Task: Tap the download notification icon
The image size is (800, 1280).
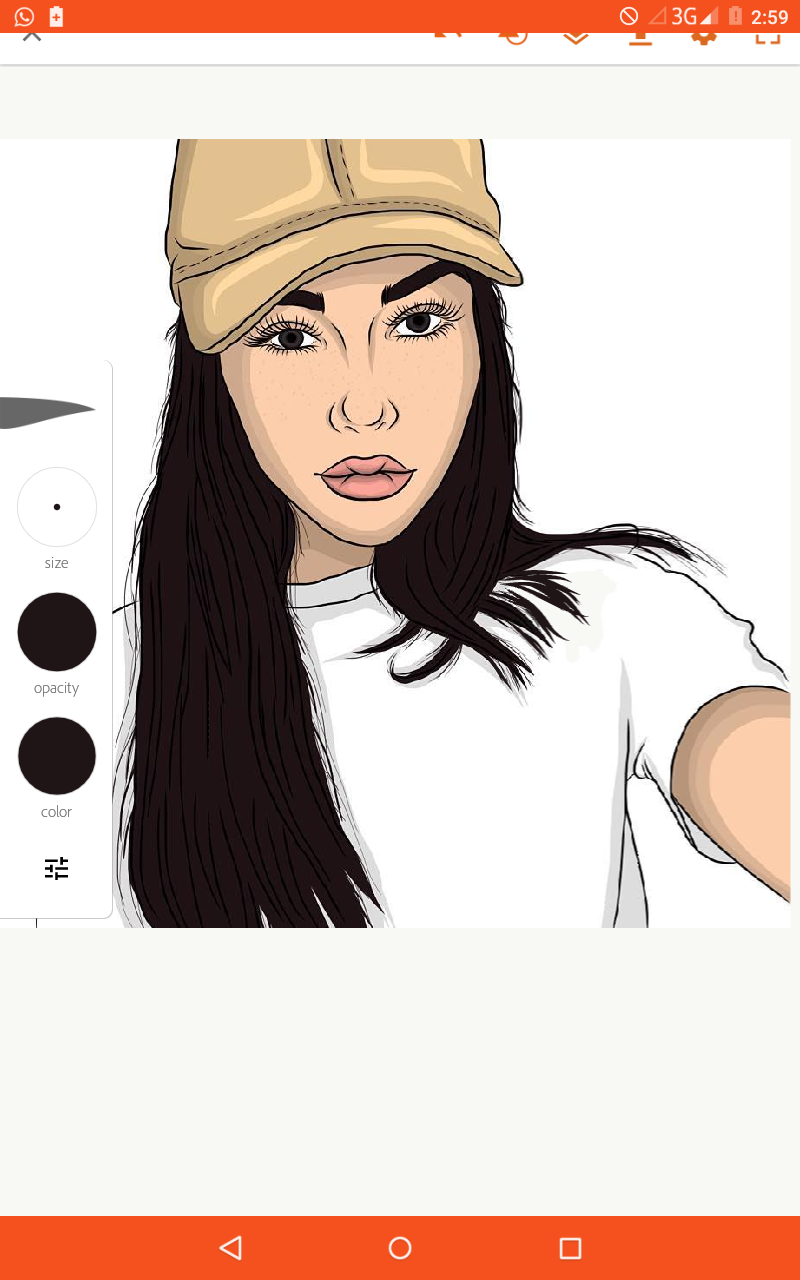Action: point(56,16)
